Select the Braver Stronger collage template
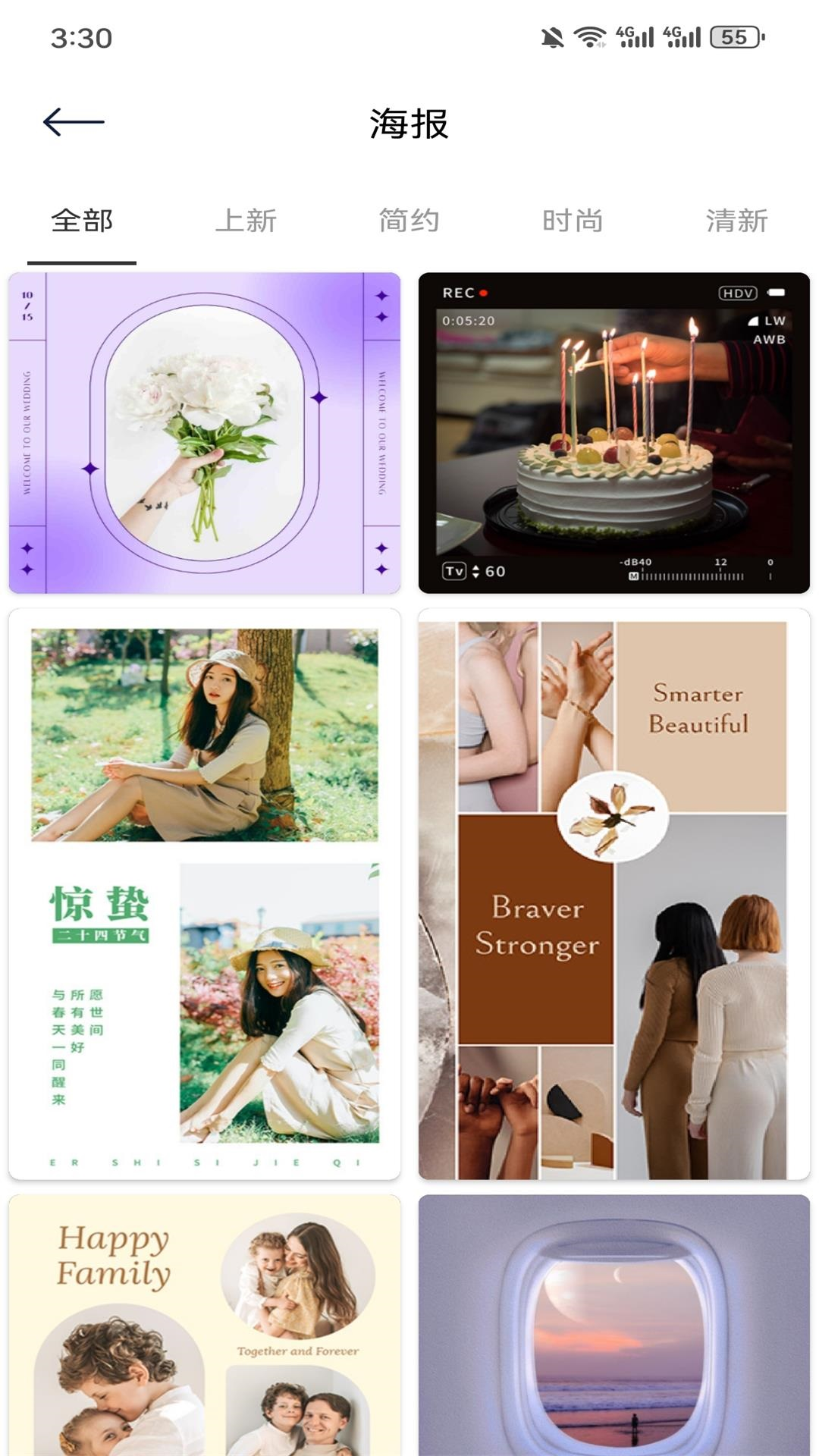819x1456 pixels. (x=614, y=893)
